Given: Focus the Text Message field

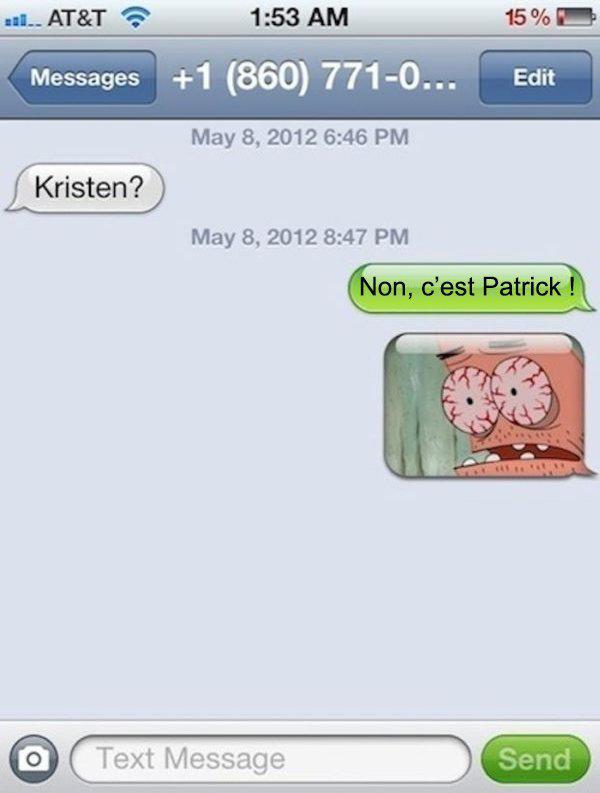Looking at the screenshot, I should pos(270,759).
